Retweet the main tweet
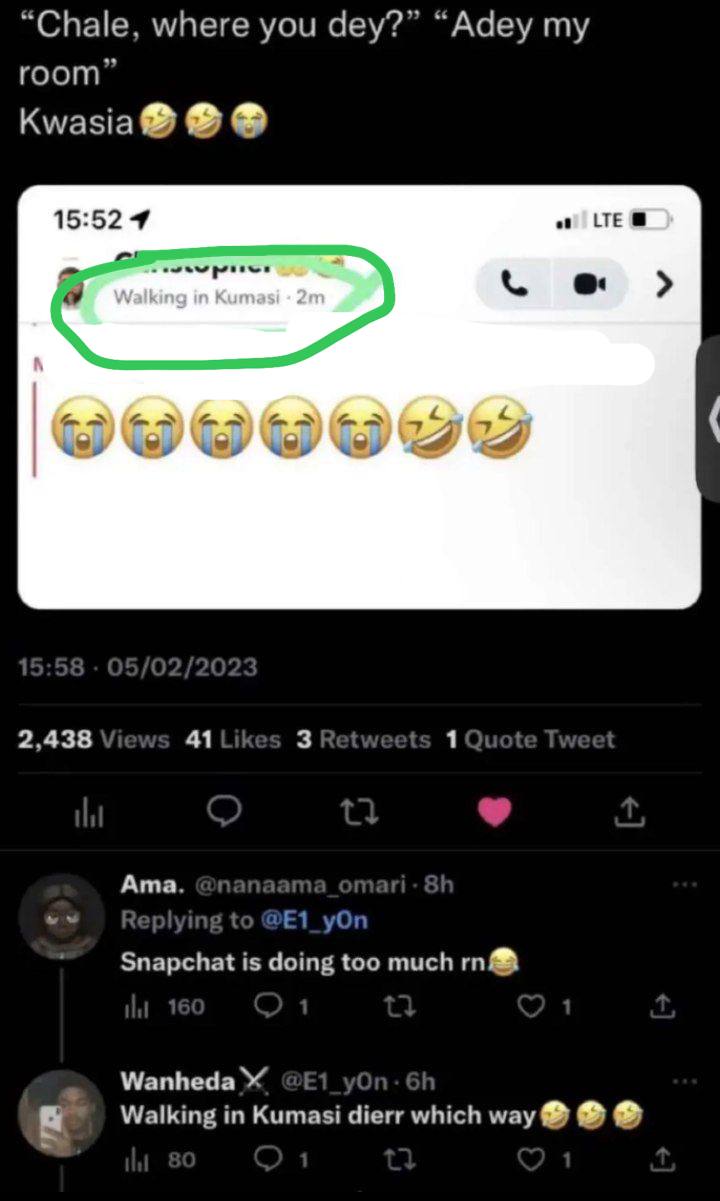Screen dimensions: 720x1201 pos(357,813)
